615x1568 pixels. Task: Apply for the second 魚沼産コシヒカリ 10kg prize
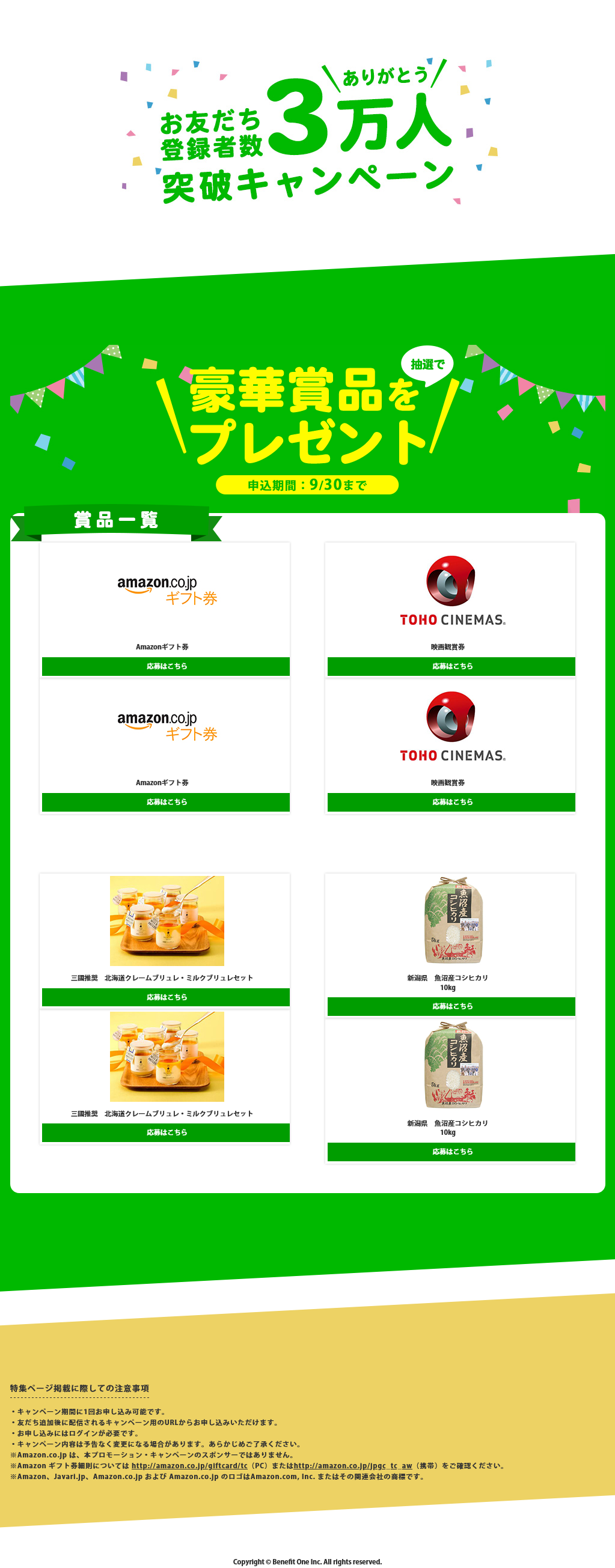(451, 1152)
